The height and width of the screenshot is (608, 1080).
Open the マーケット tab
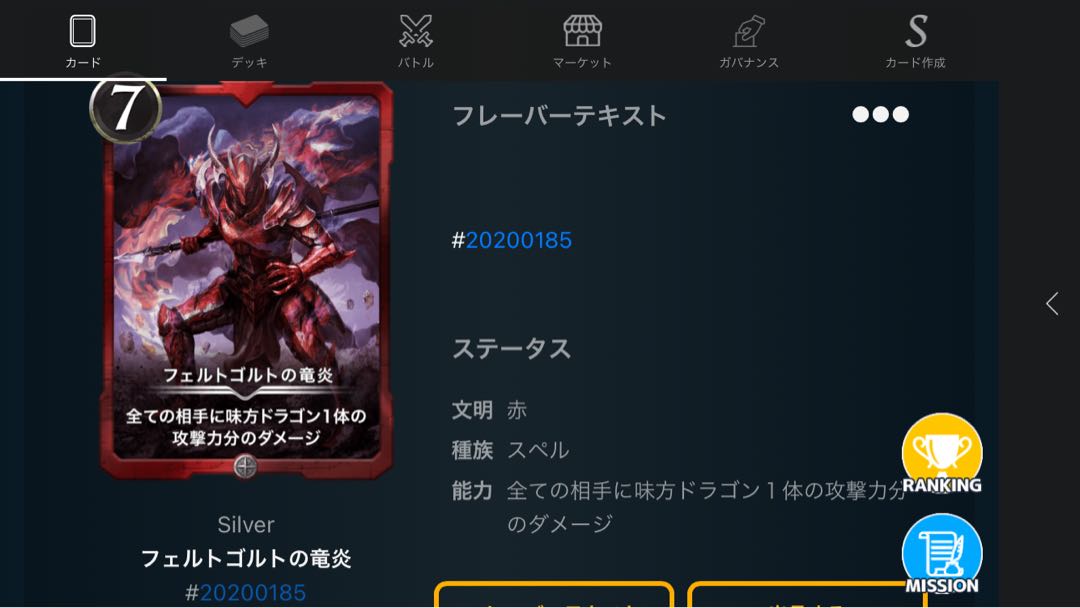pos(582,41)
